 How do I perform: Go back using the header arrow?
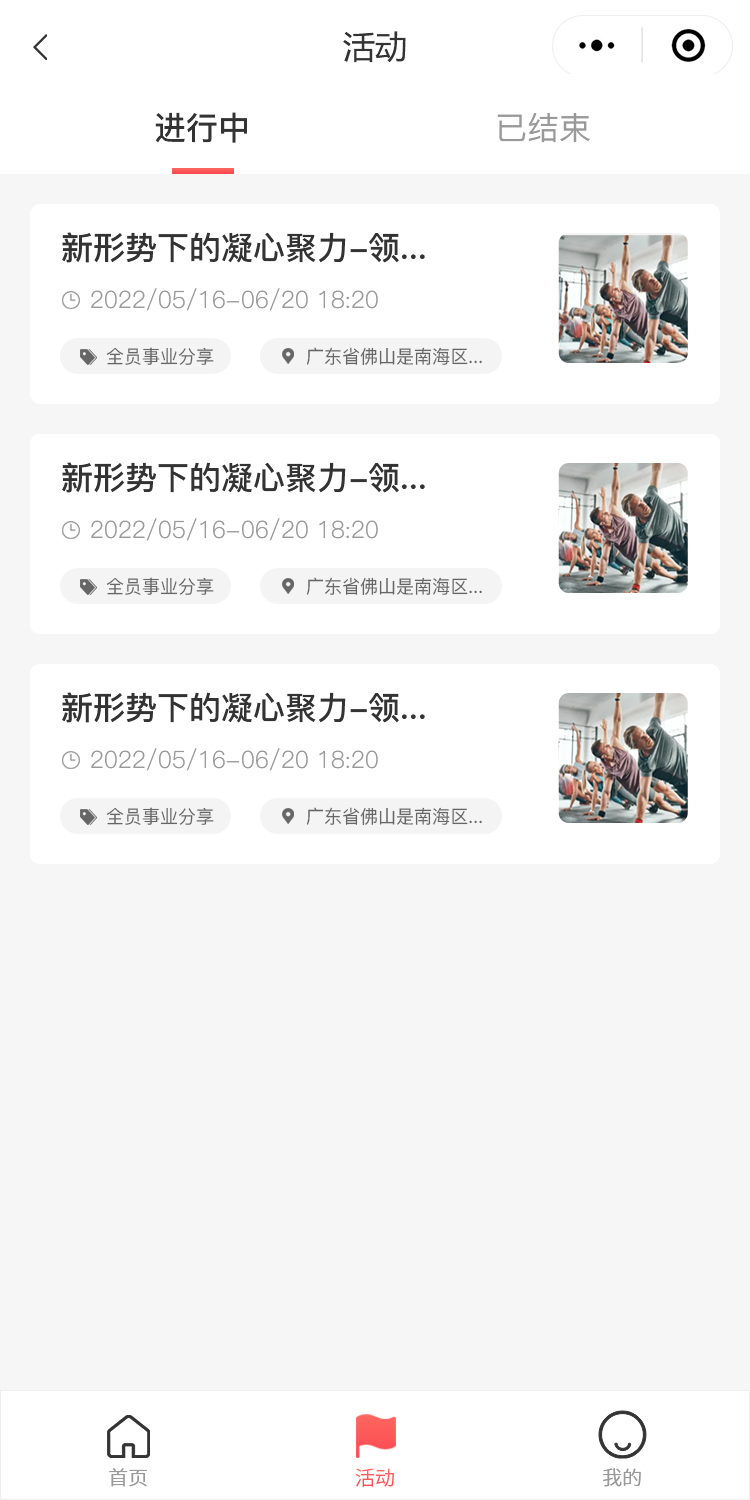pyautogui.click(x=40, y=47)
